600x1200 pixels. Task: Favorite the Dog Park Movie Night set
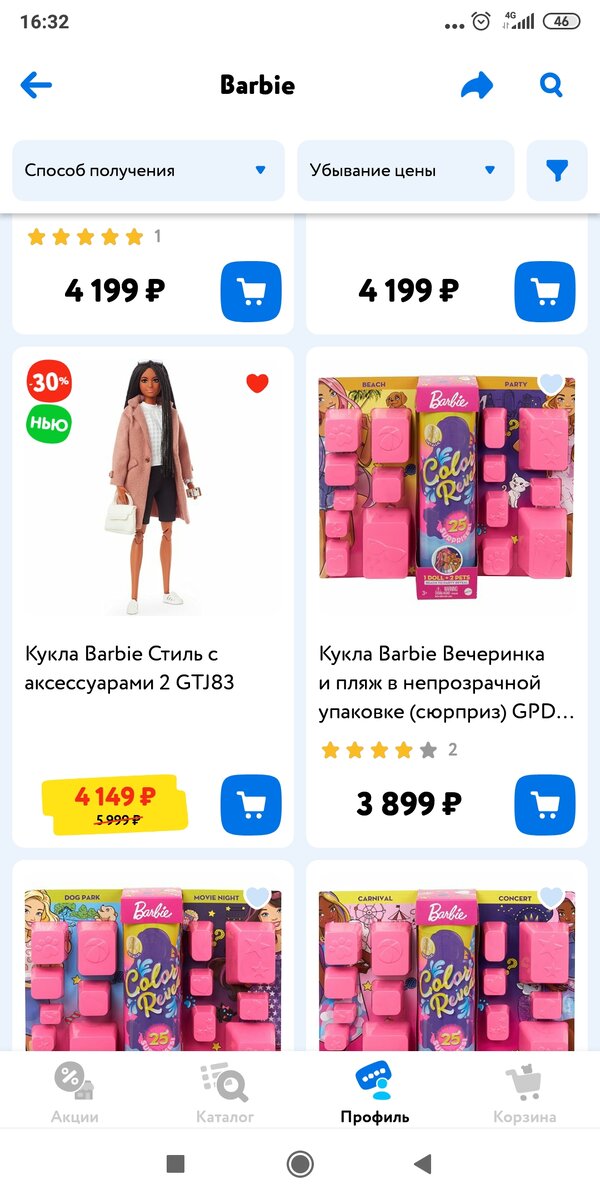point(257,897)
